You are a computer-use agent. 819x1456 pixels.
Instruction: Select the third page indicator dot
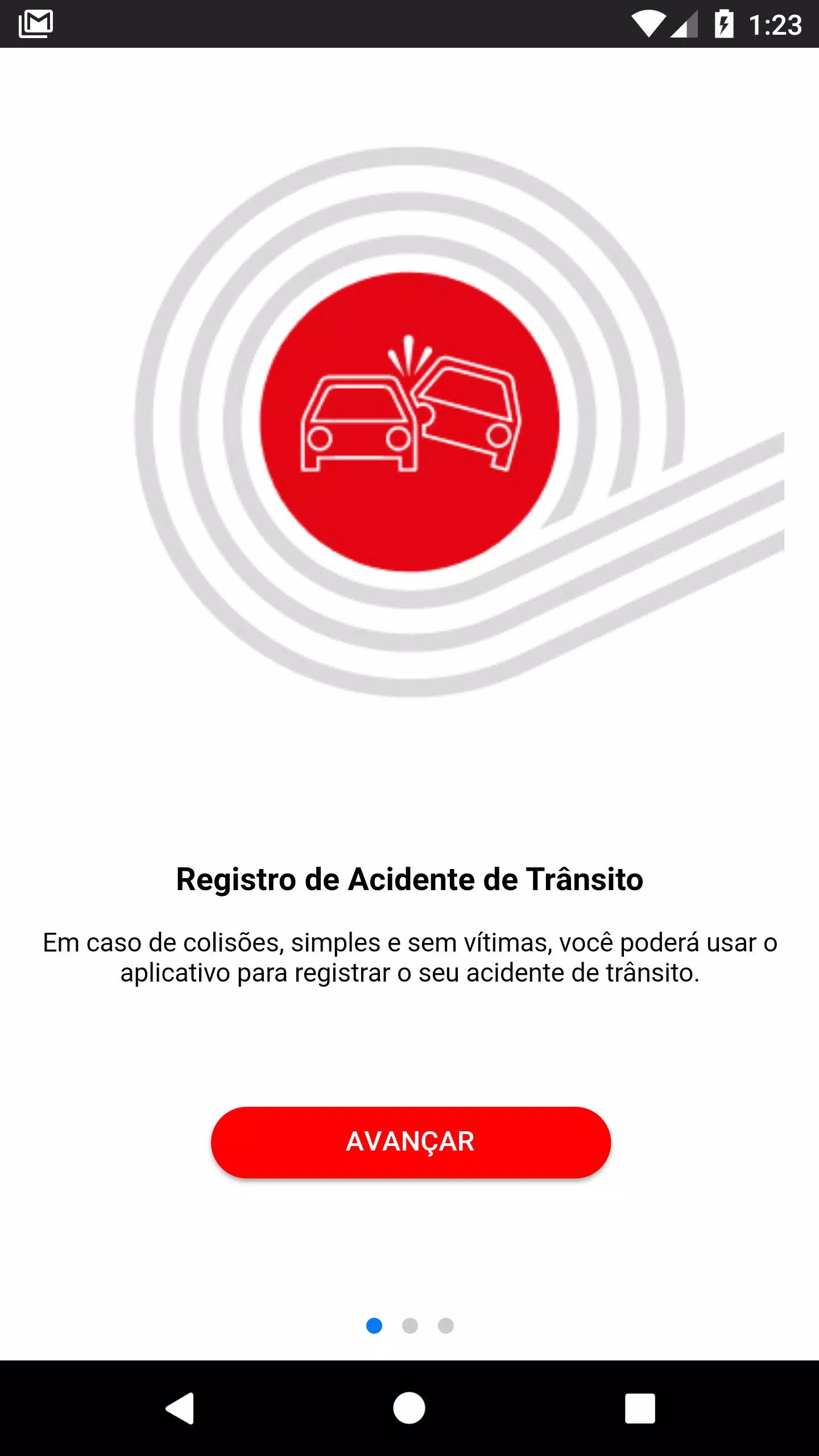coord(446,1326)
